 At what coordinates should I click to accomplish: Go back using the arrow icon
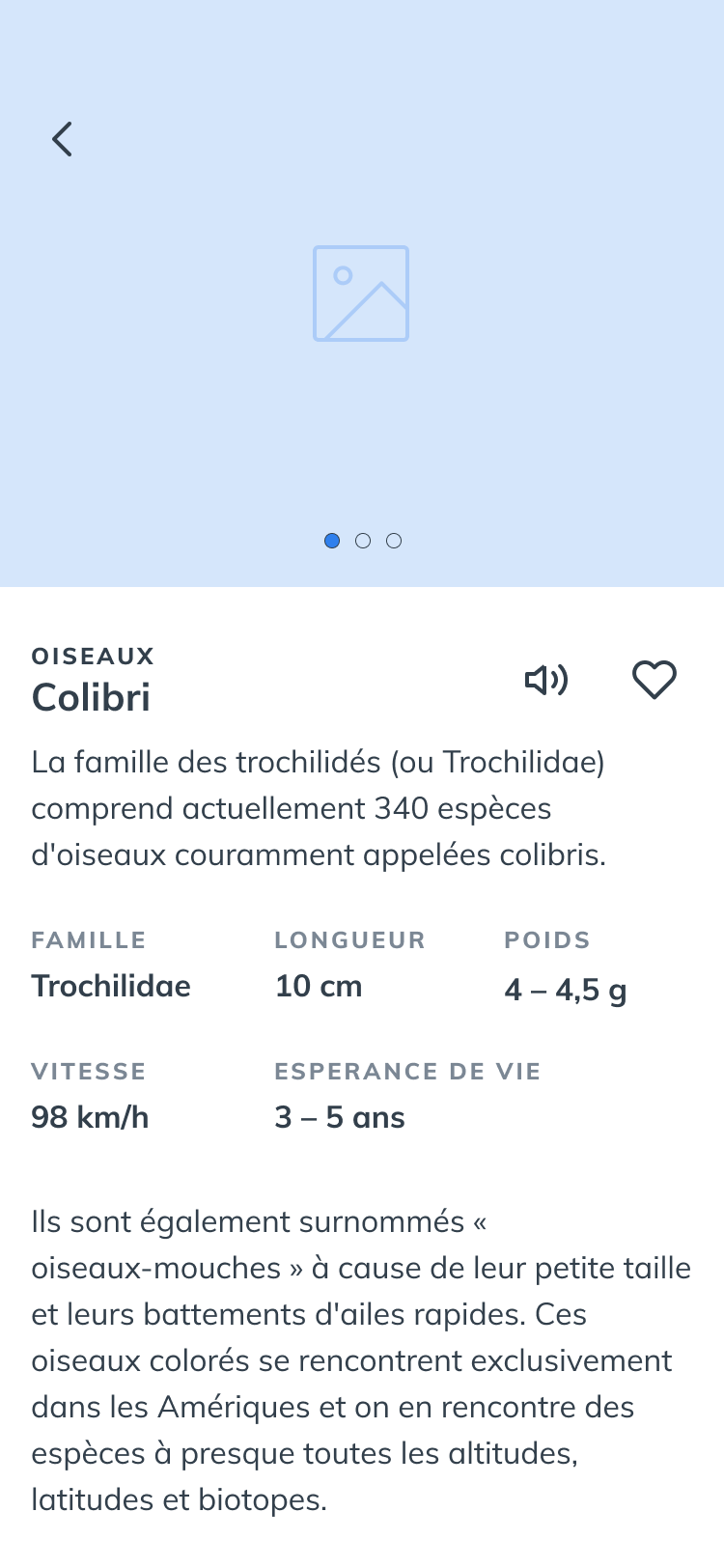tap(63, 139)
